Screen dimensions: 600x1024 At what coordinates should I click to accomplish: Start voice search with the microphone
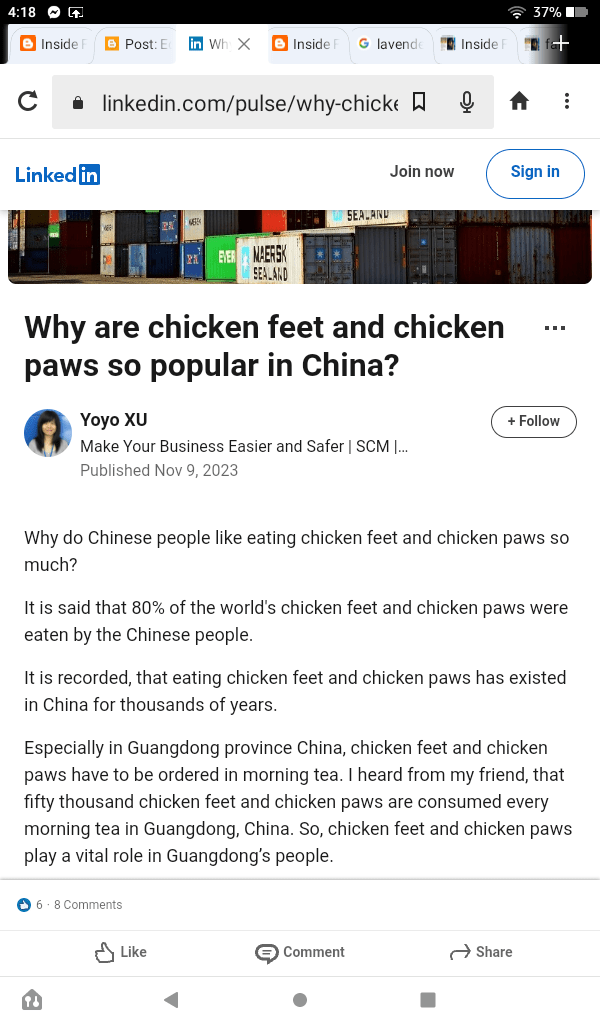point(466,102)
